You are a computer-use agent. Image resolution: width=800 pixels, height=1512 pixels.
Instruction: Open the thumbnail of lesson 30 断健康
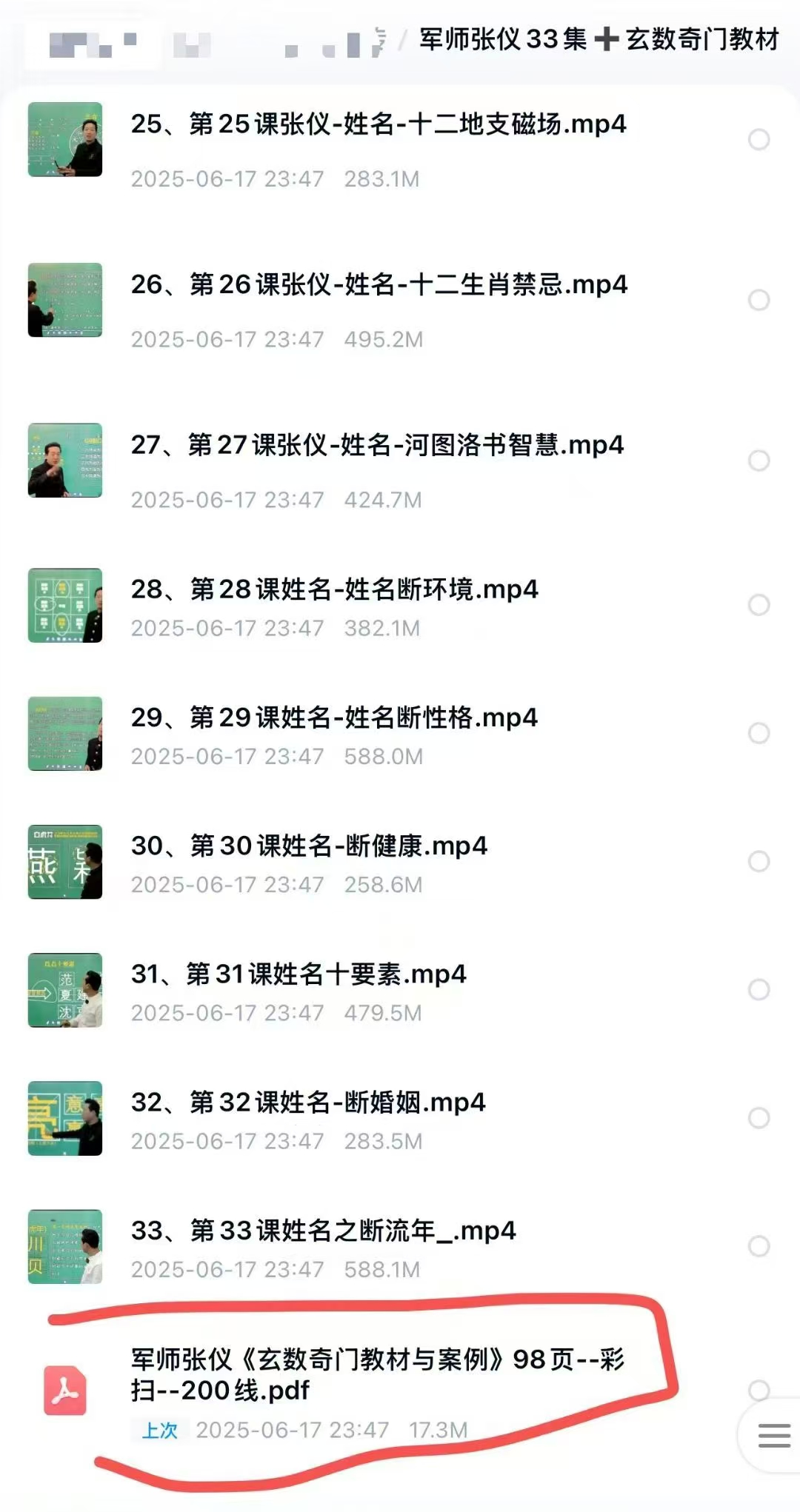65,862
